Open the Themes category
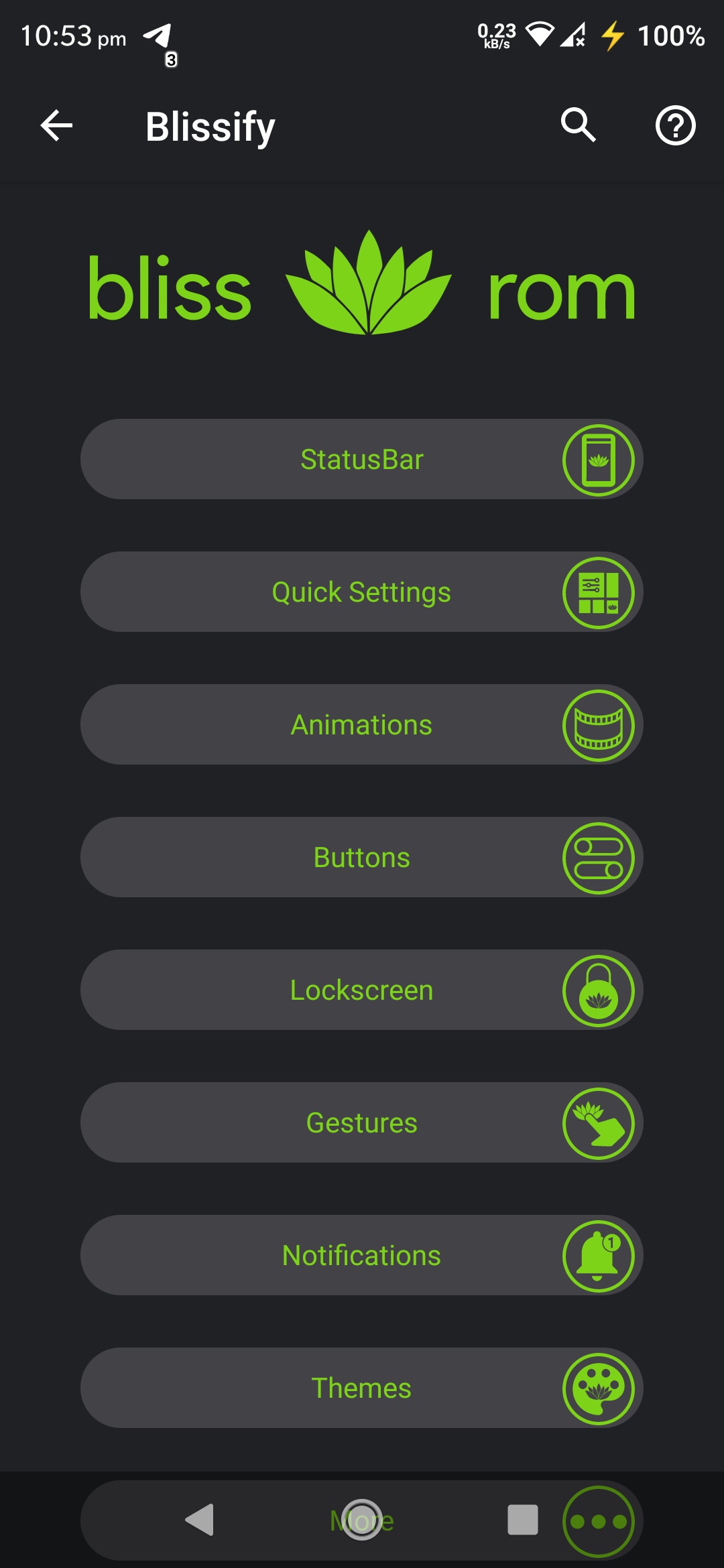This screenshot has height=1568, width=724. pos(362,1388)
